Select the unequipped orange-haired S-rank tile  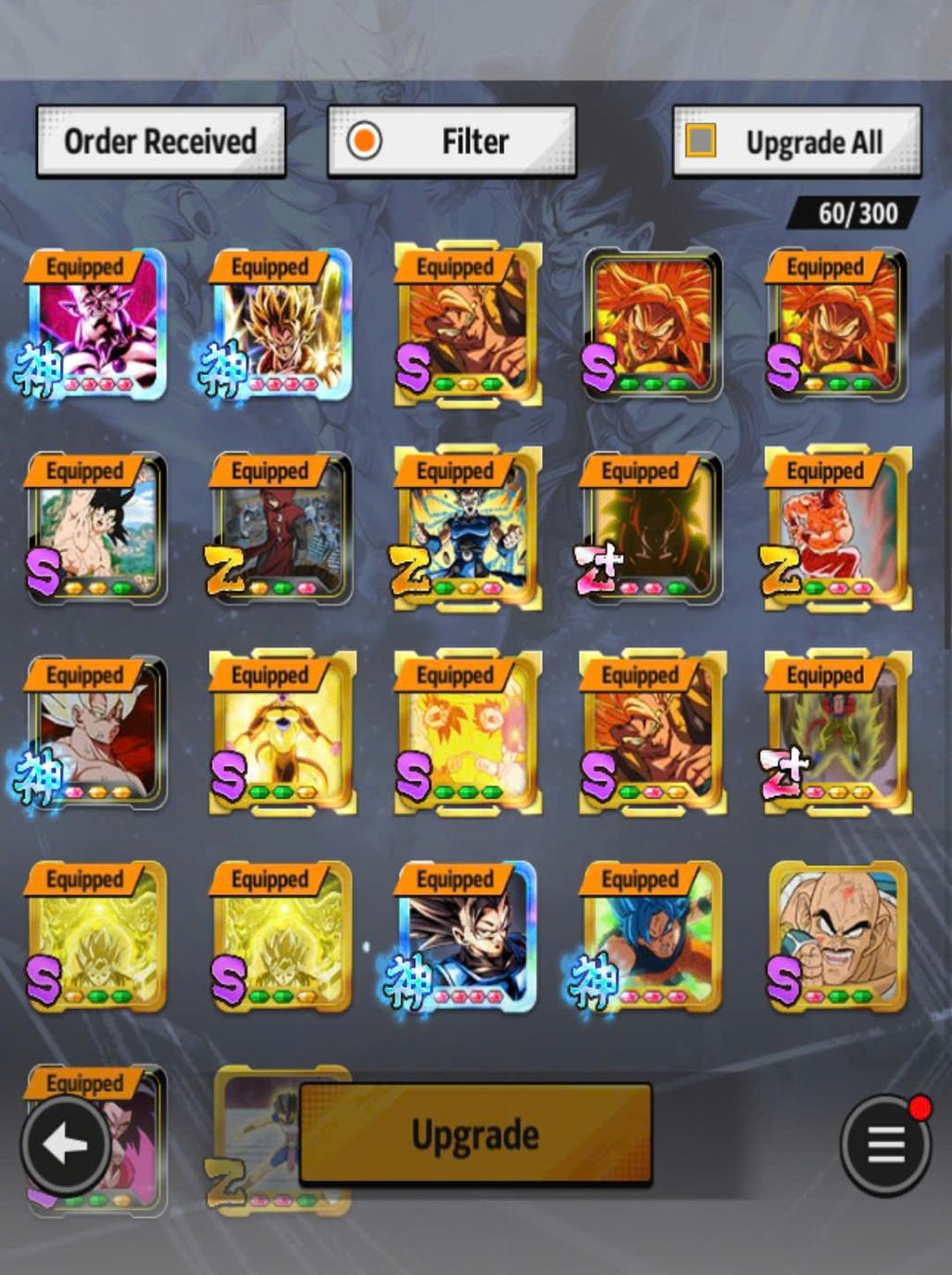pyautogui.click(x=653, y=324)
